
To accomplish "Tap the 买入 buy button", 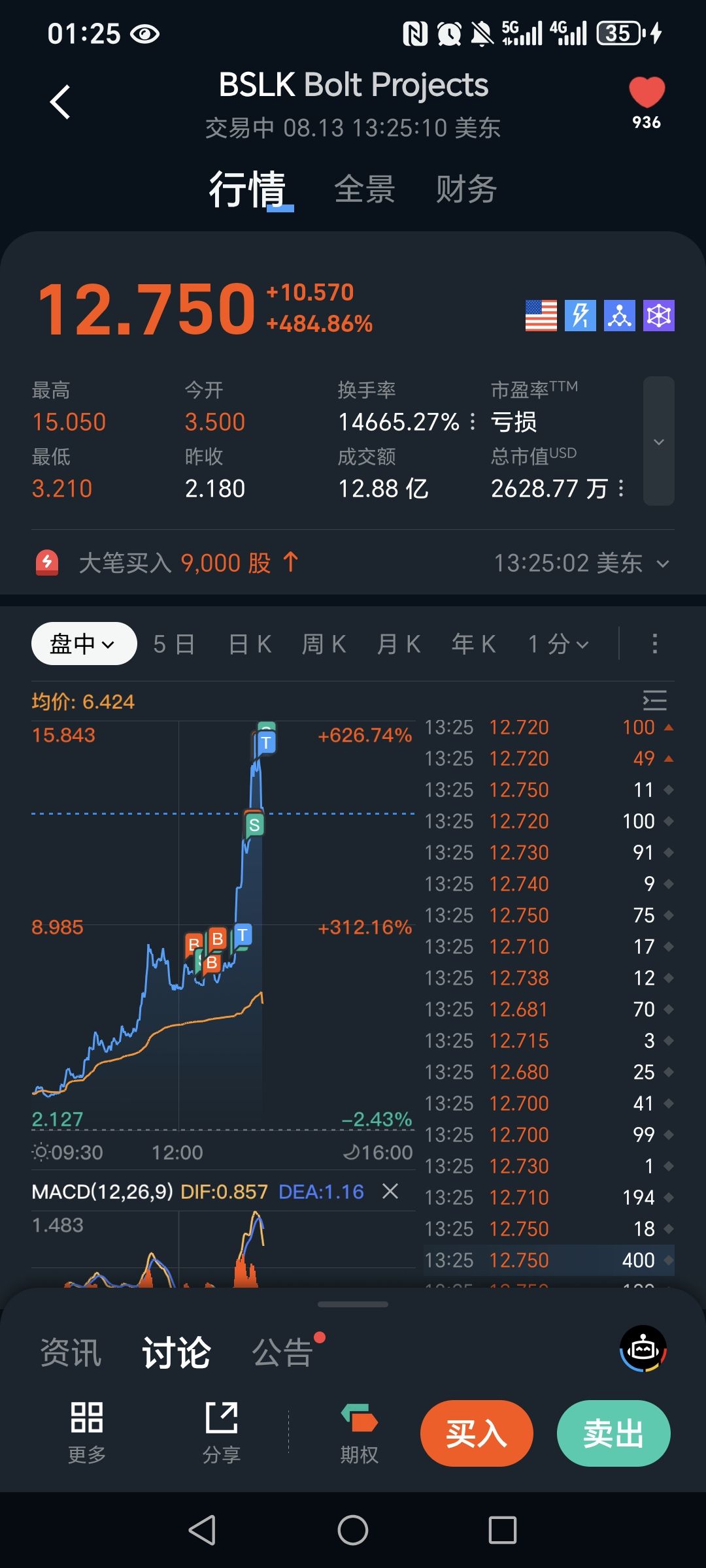I will [x=477, y=1433].
